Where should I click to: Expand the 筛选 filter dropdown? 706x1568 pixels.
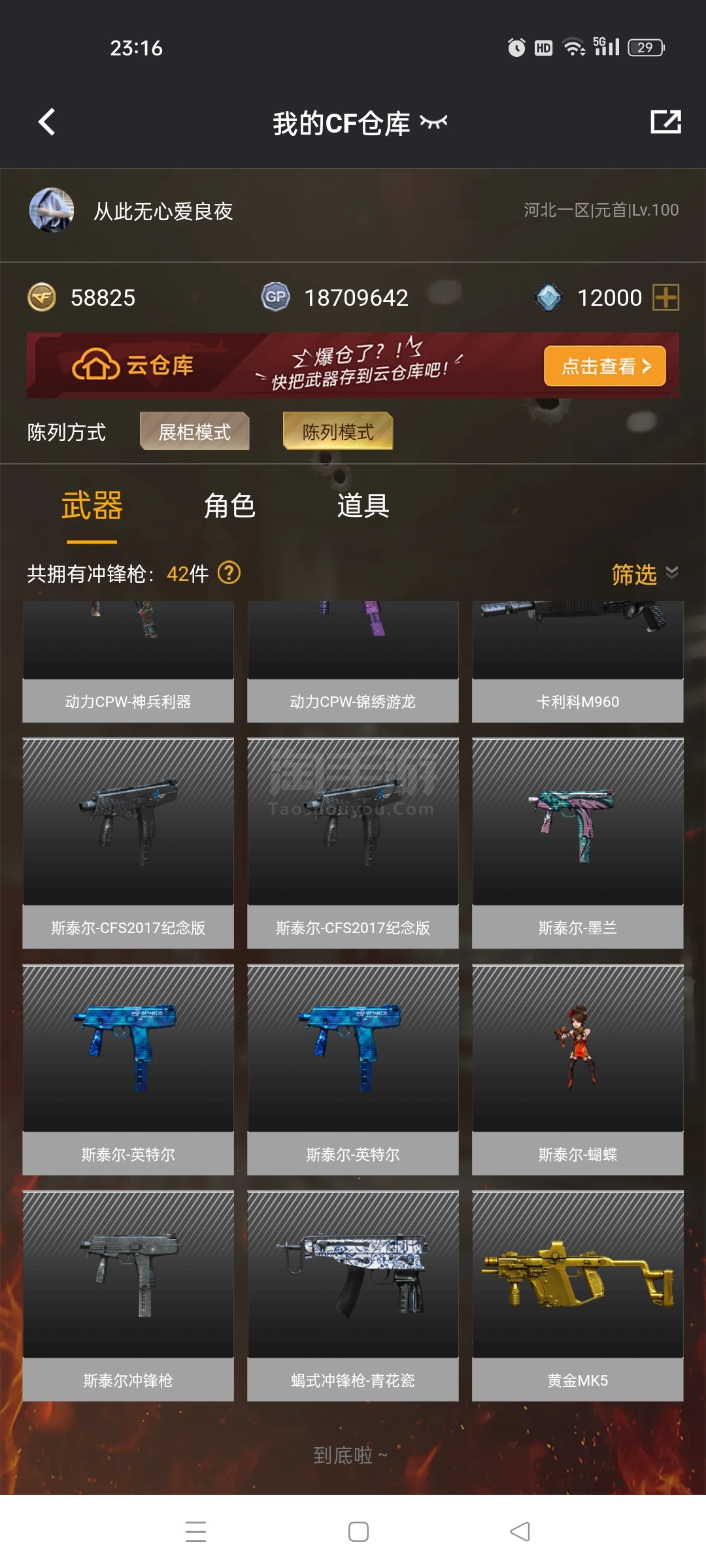[644, 574]
